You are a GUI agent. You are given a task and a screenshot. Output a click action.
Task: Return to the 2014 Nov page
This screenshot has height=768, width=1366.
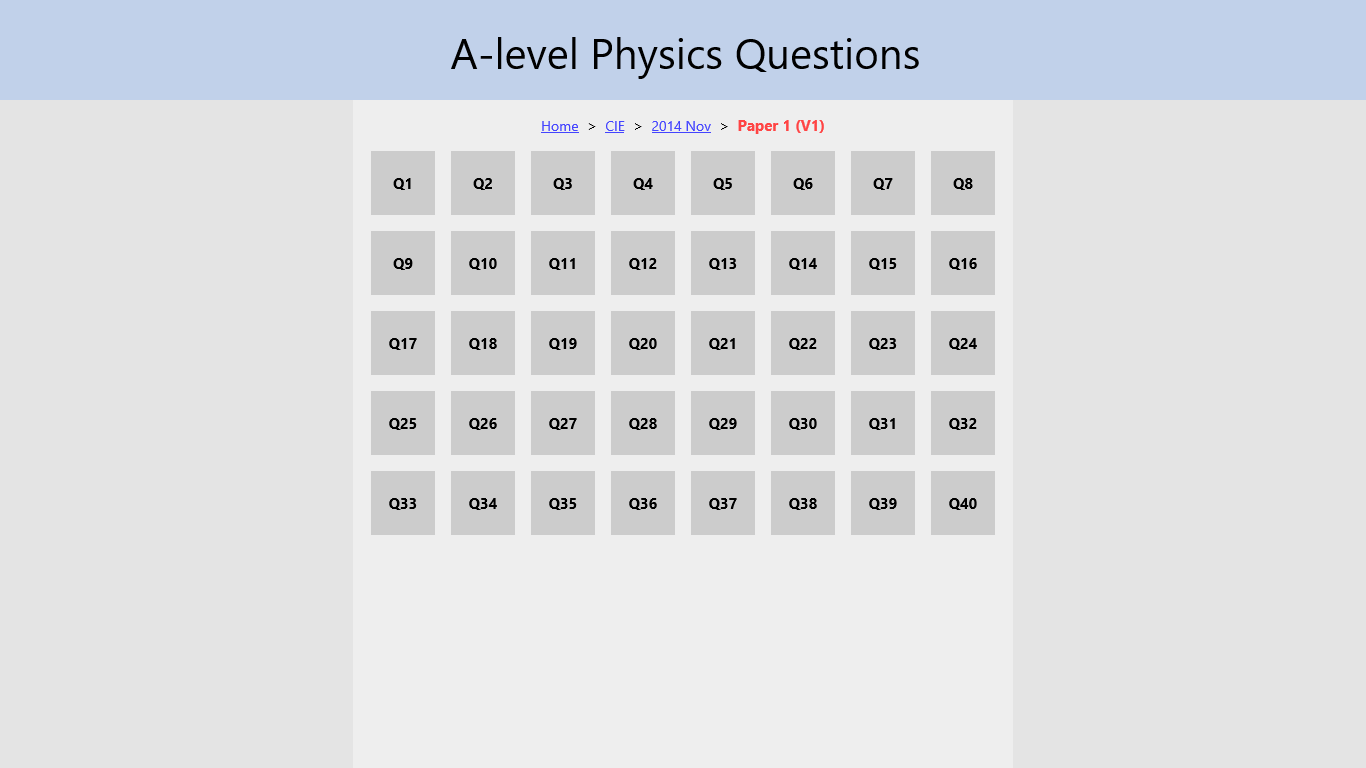click(x=681, y=126)
